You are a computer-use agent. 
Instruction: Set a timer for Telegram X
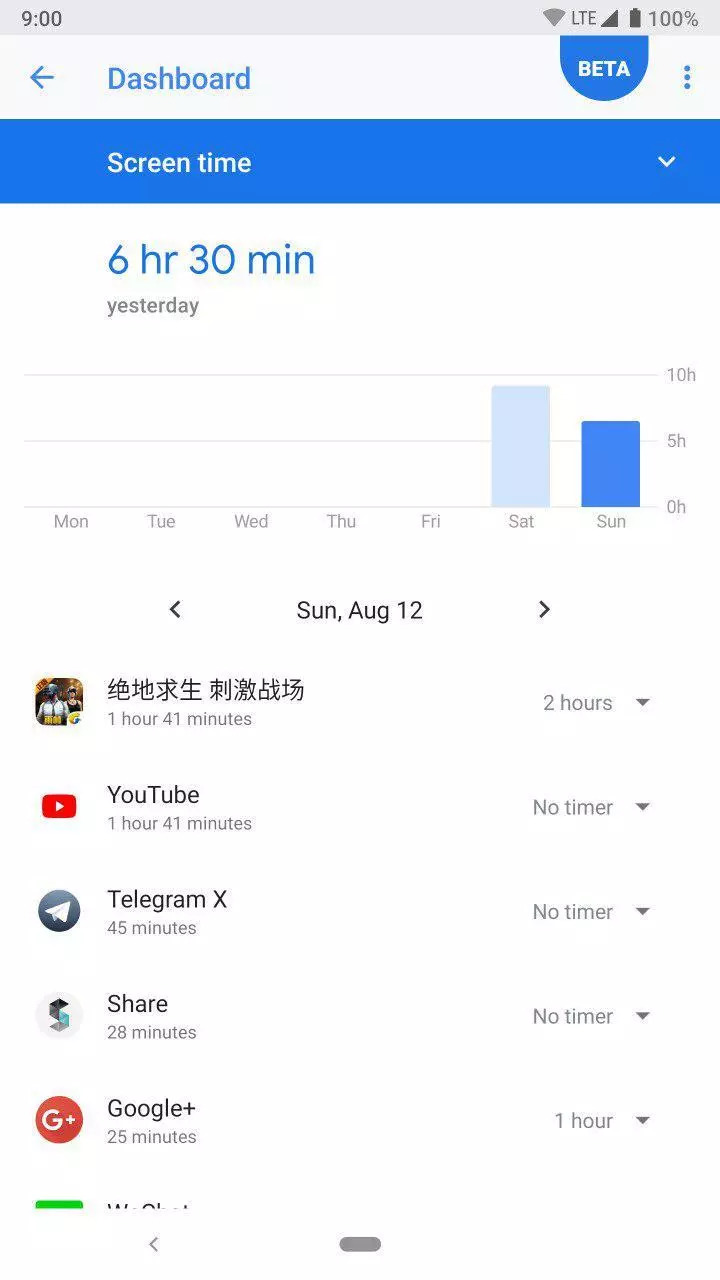pyautogui.click(x=591, y=912)
